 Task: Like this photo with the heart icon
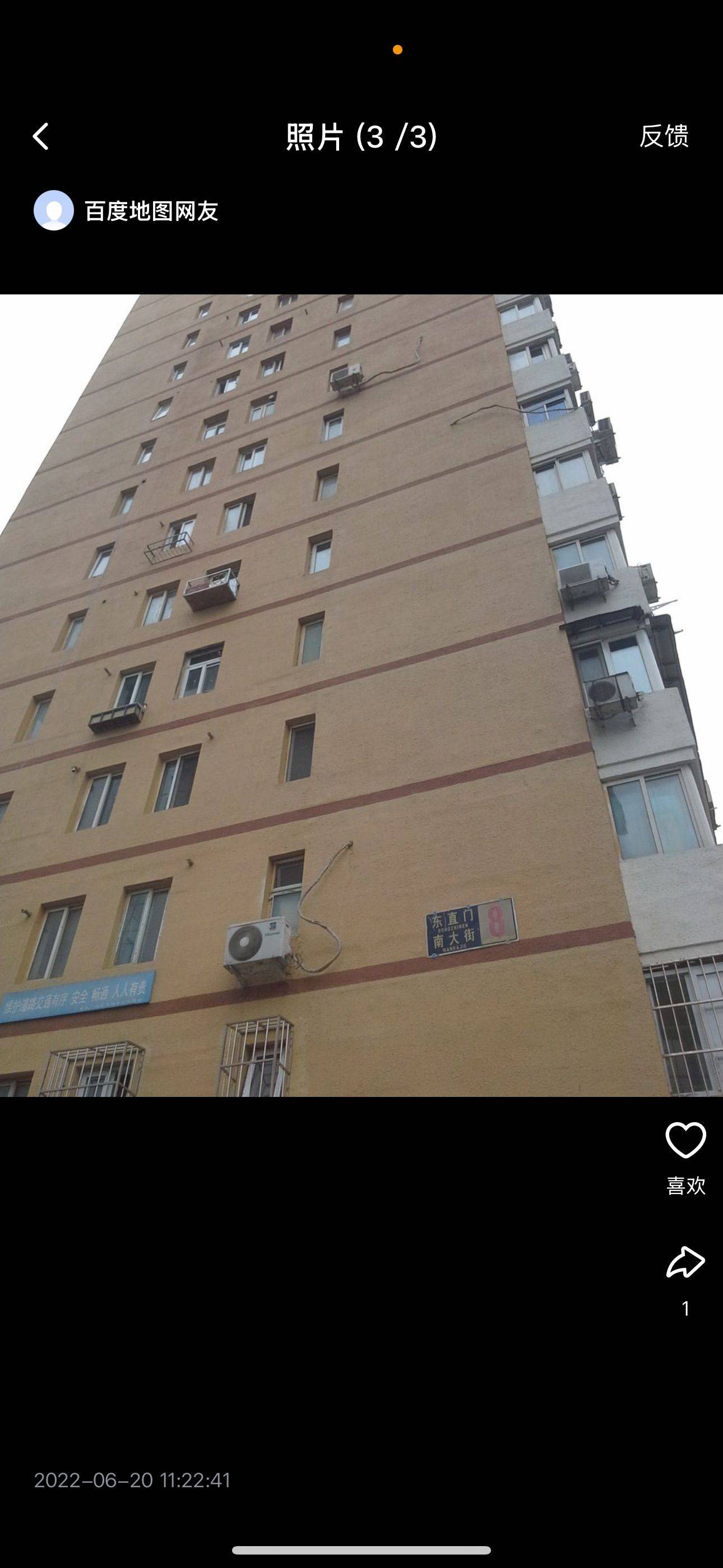(685, 1141)
